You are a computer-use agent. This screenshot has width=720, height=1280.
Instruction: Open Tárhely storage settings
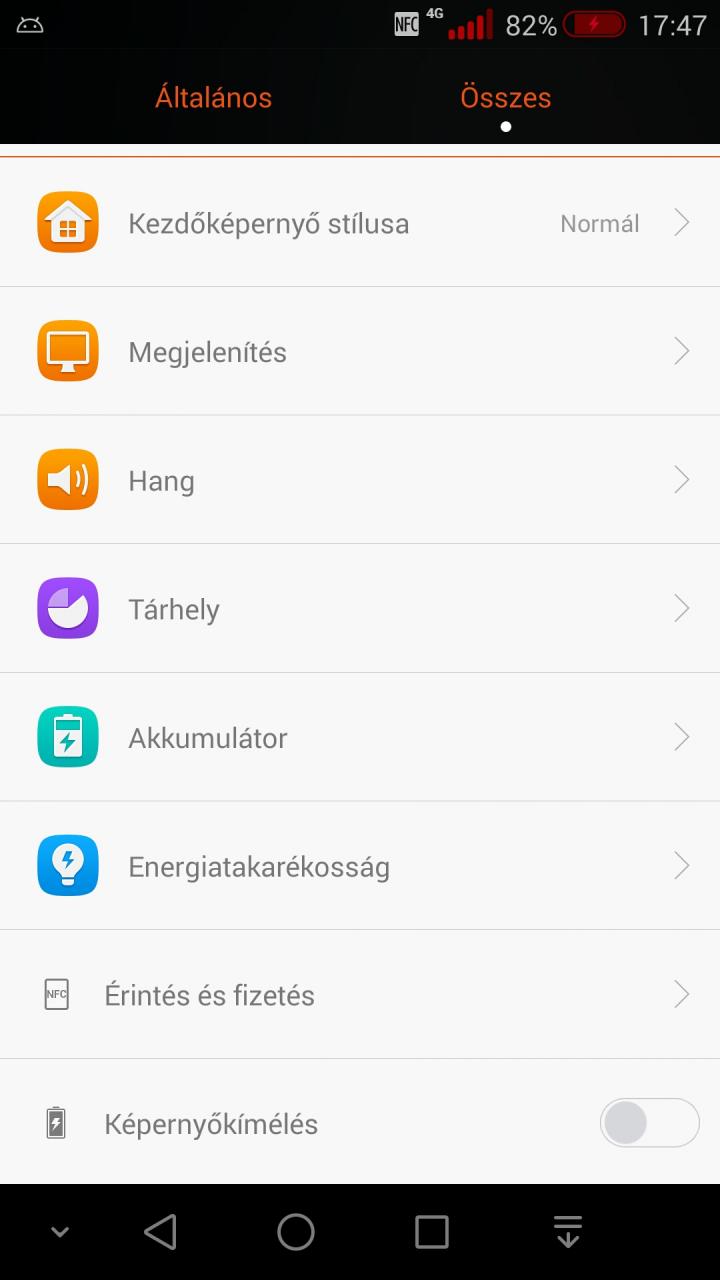[x=360, y=609]
